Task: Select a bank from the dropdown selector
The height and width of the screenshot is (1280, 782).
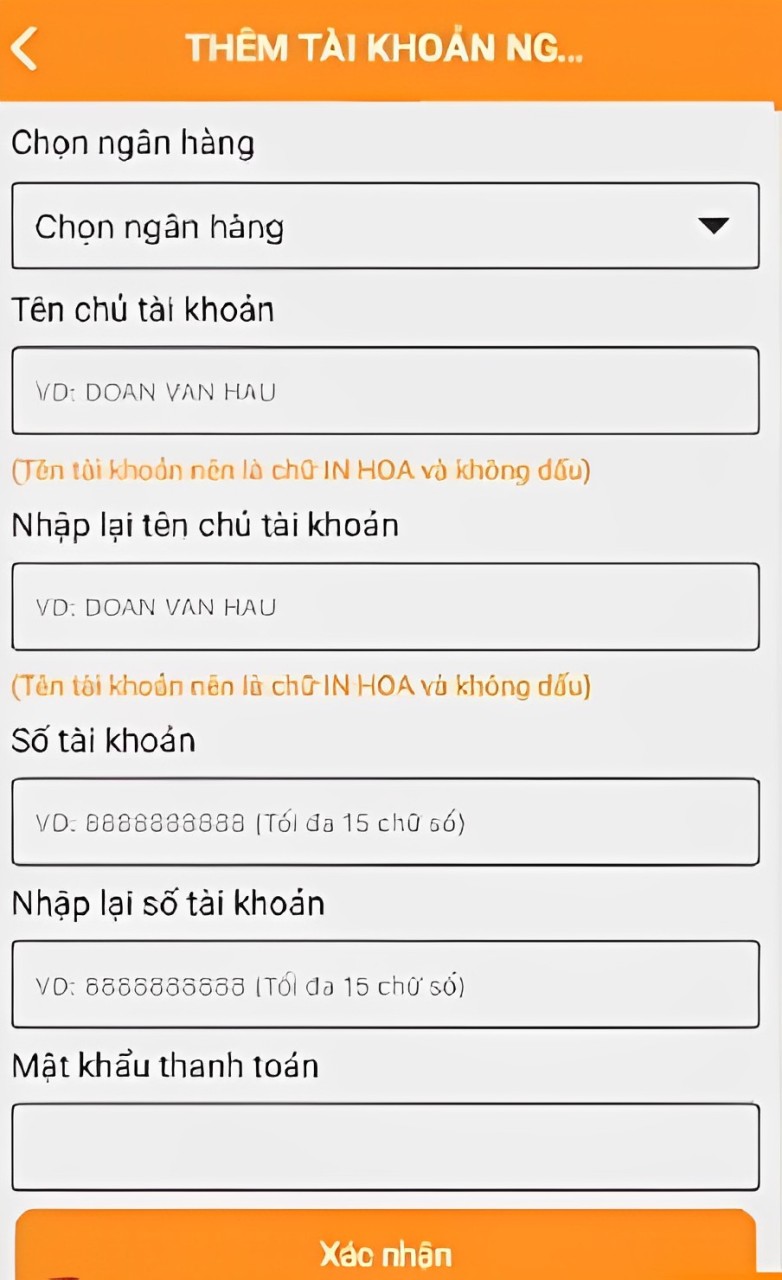Action: (x=385, y=226)
